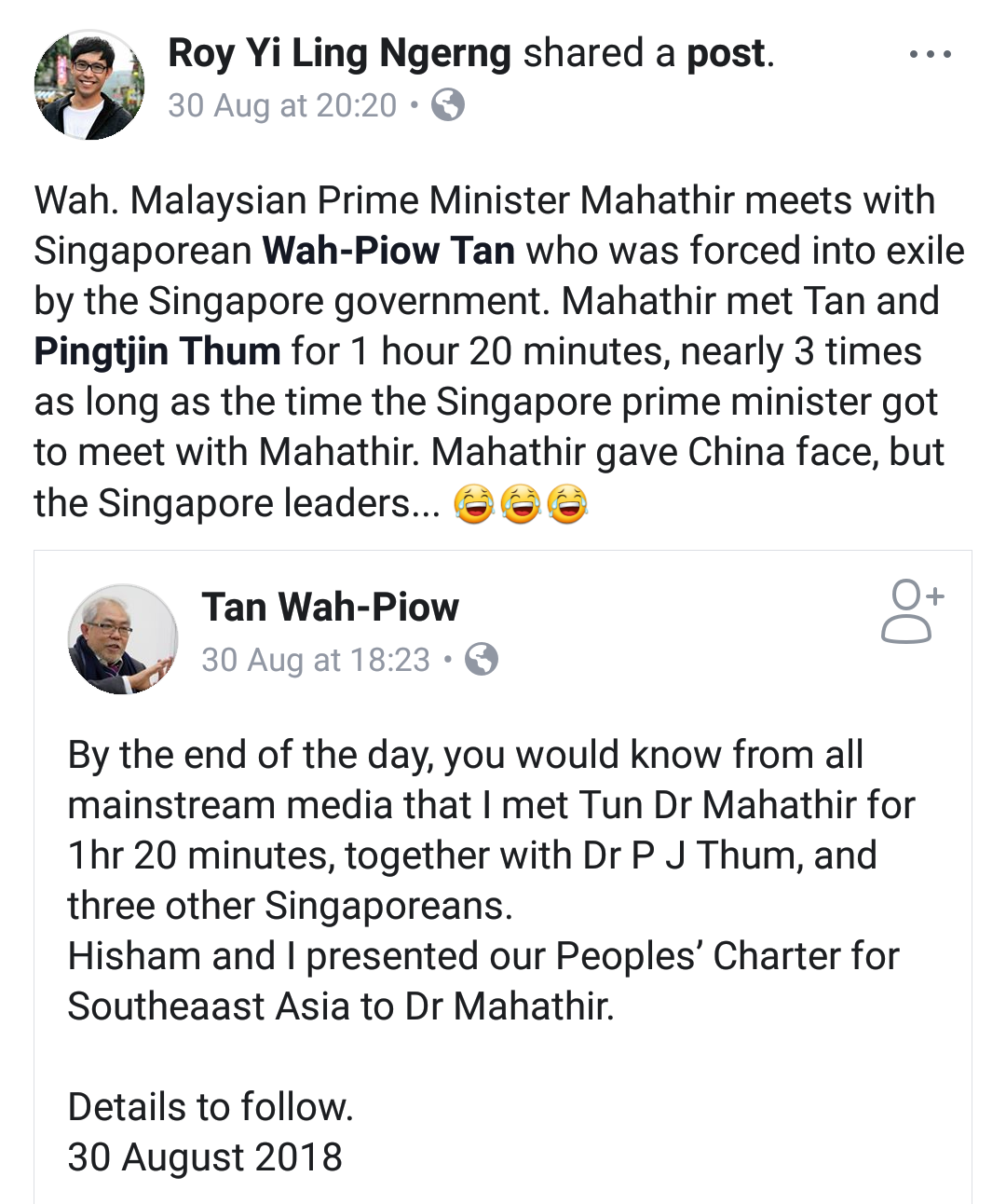
Task: Open the tagged Wah-Piow Tan profile
Action: coord(388,252)
